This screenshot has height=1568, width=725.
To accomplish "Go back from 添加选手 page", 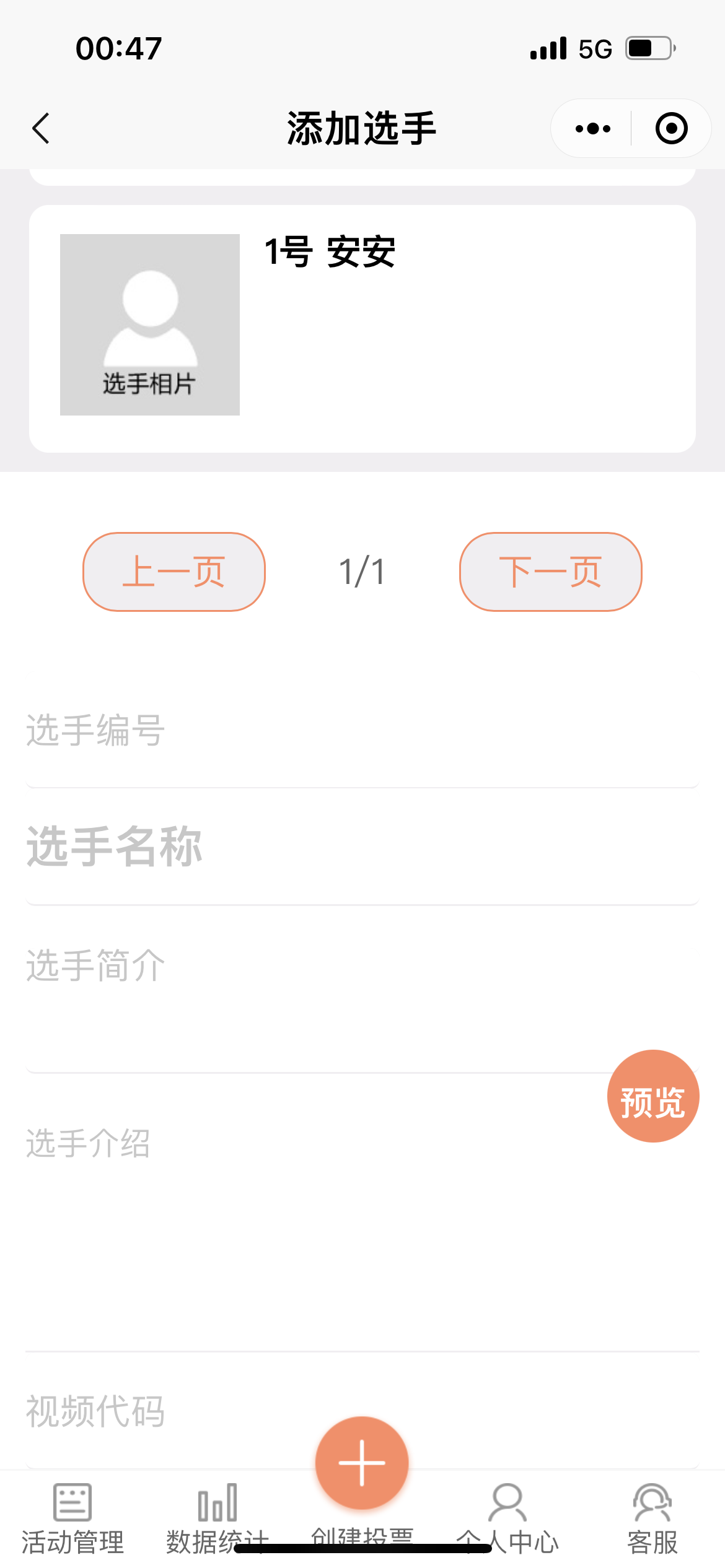I will (x=41, y=129).
